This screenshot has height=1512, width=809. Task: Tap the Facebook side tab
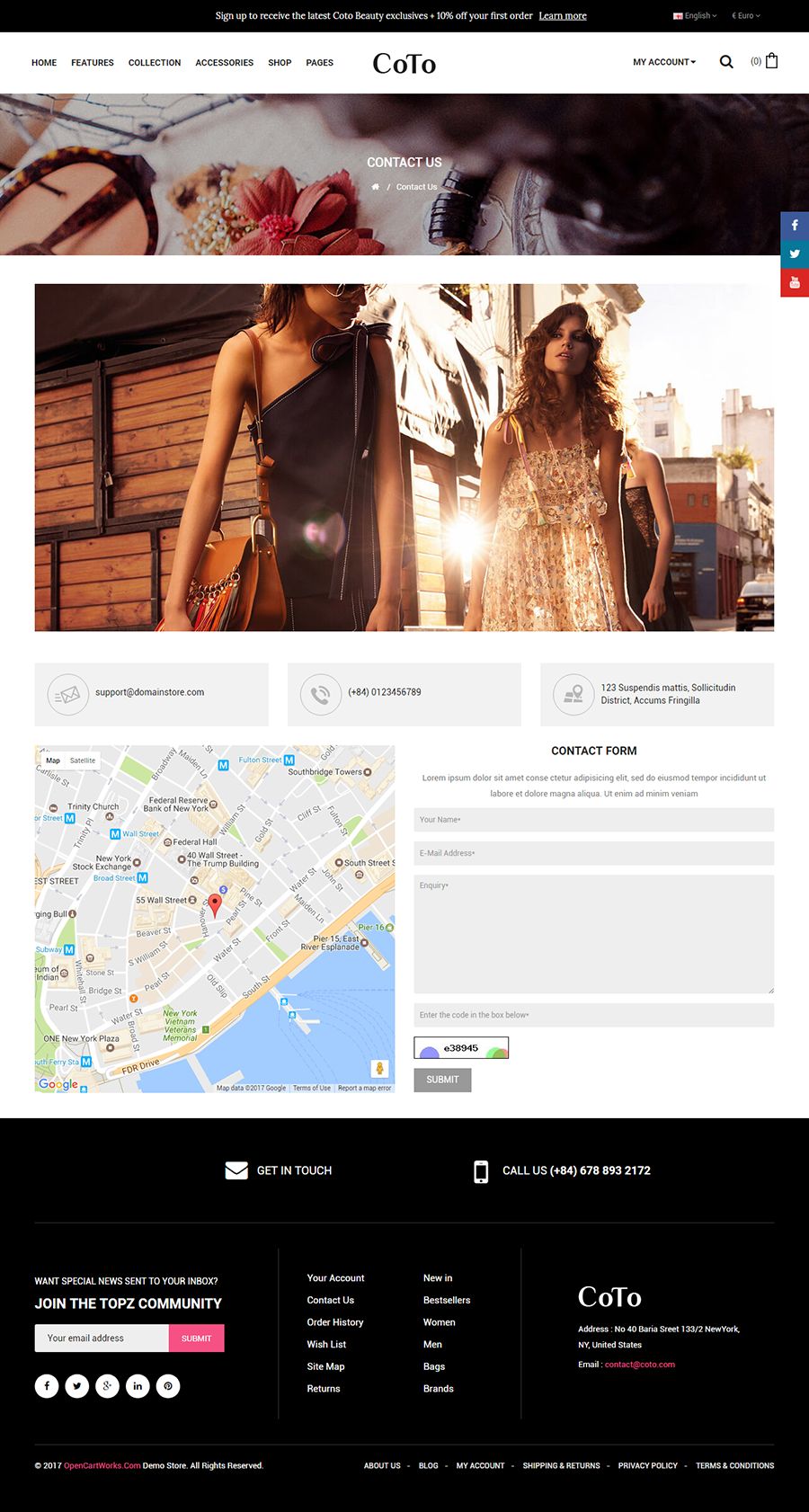(x=795, y=225)
